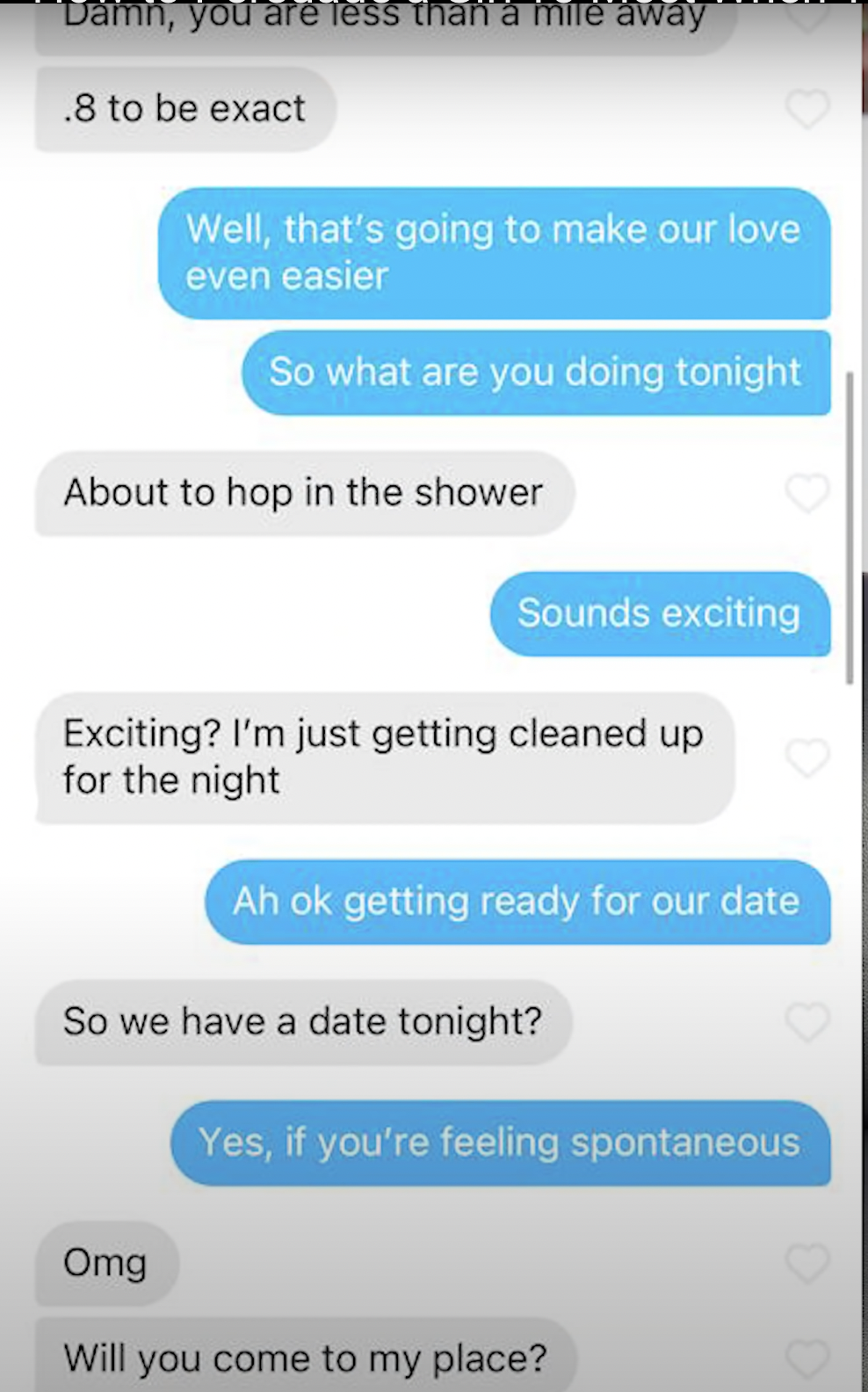Image resolution: width=868 pixels, height=1392 pixels.
Task: Heart the "About to hop in the shower" message
Action: (807, 493)
